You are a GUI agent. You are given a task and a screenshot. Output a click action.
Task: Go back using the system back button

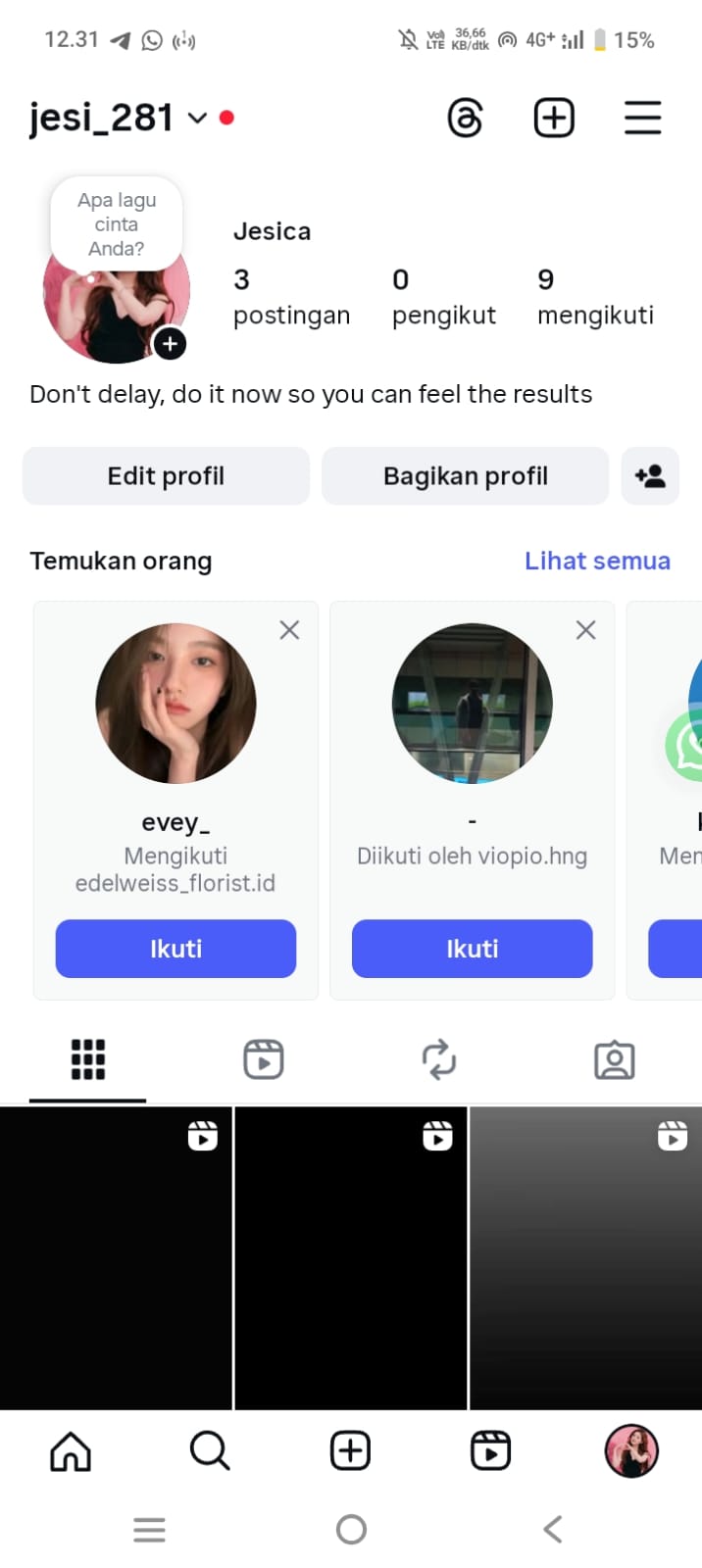pos(553,1529)
